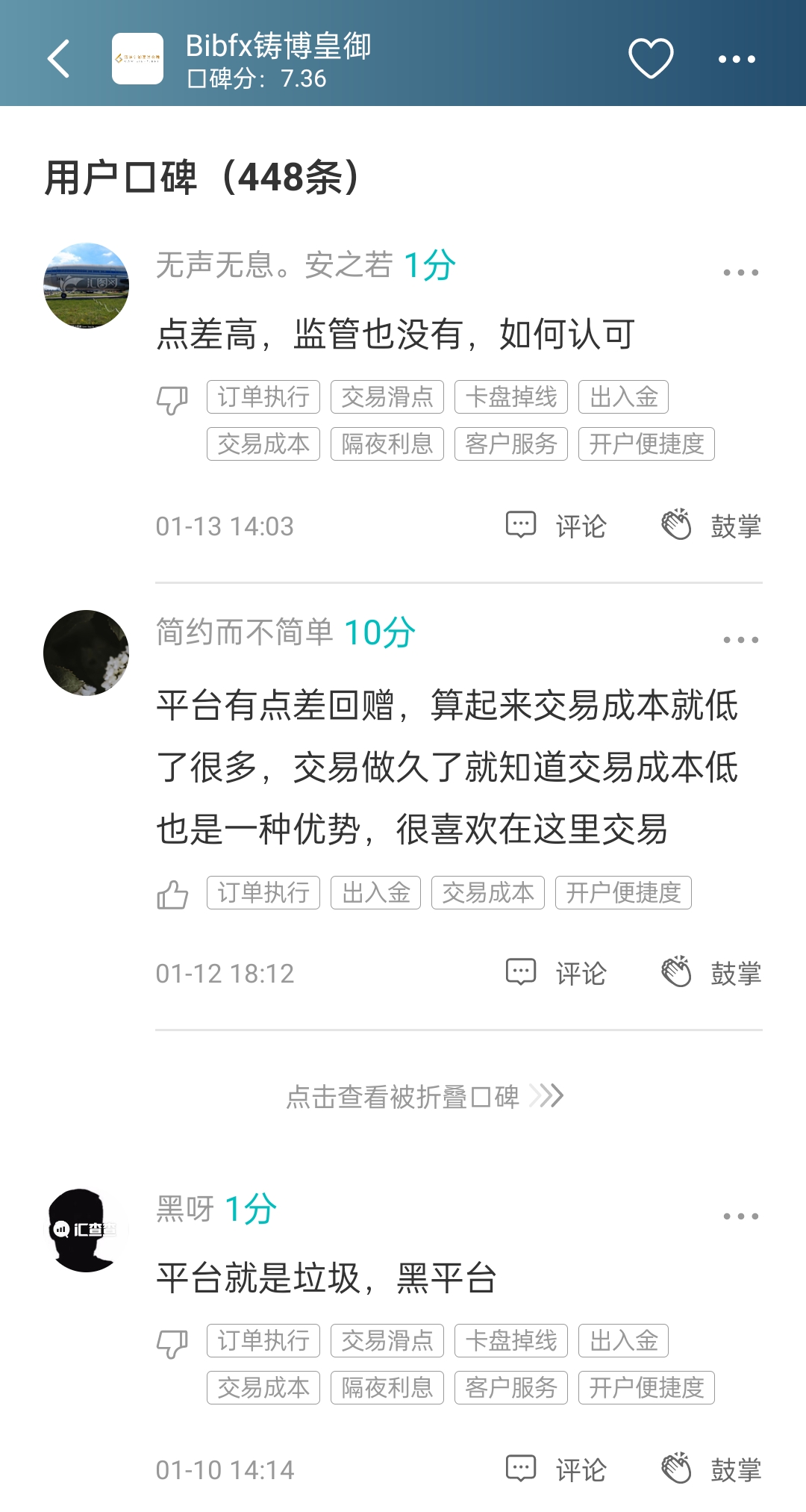The height and width of the screenshot is (1512, 806).
Task: Open options for 黑呀's review
Action: click(740, 1216)
